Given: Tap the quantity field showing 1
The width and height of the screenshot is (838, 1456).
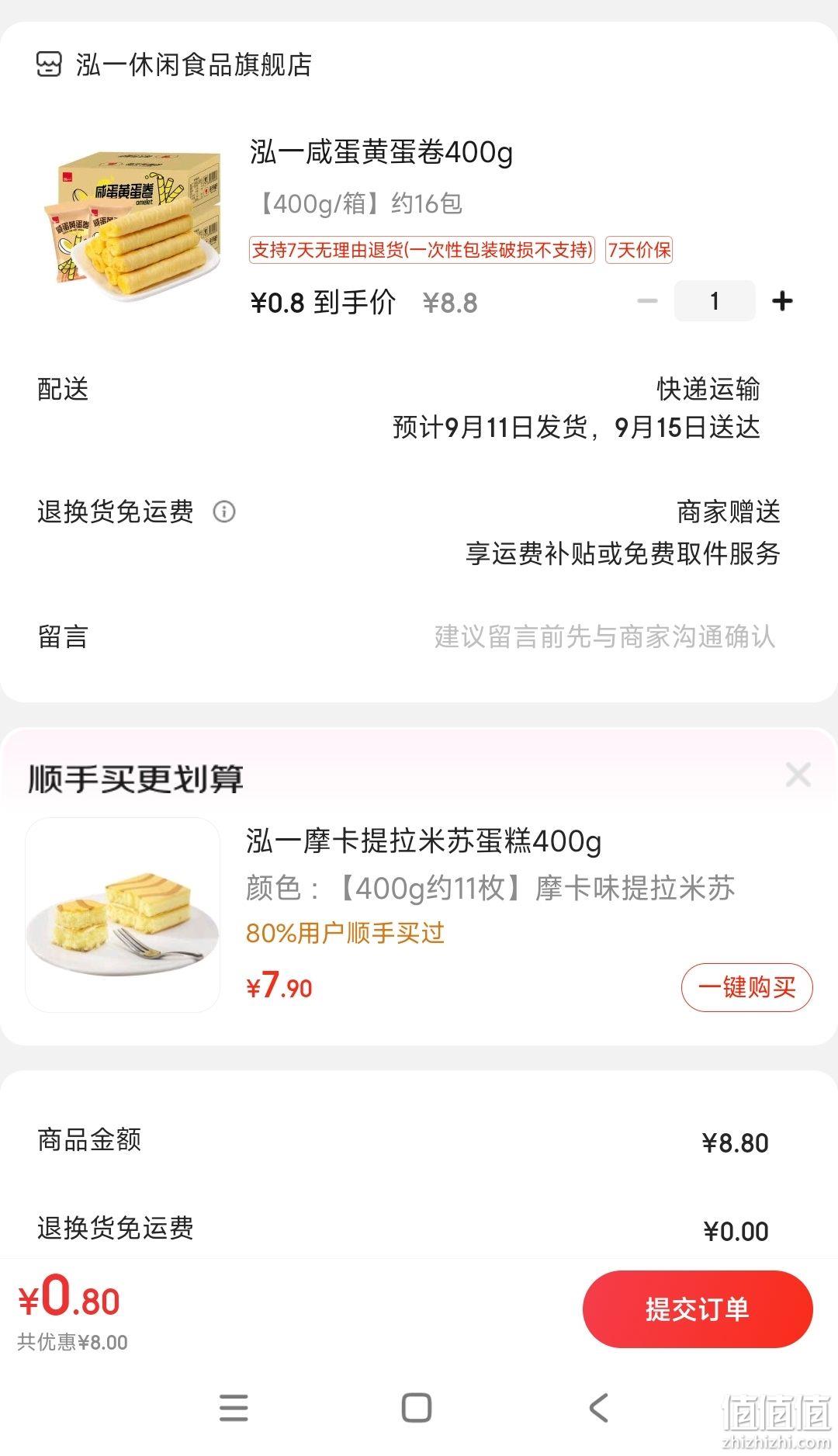Looking at the screenshot, I should [715, 301].
